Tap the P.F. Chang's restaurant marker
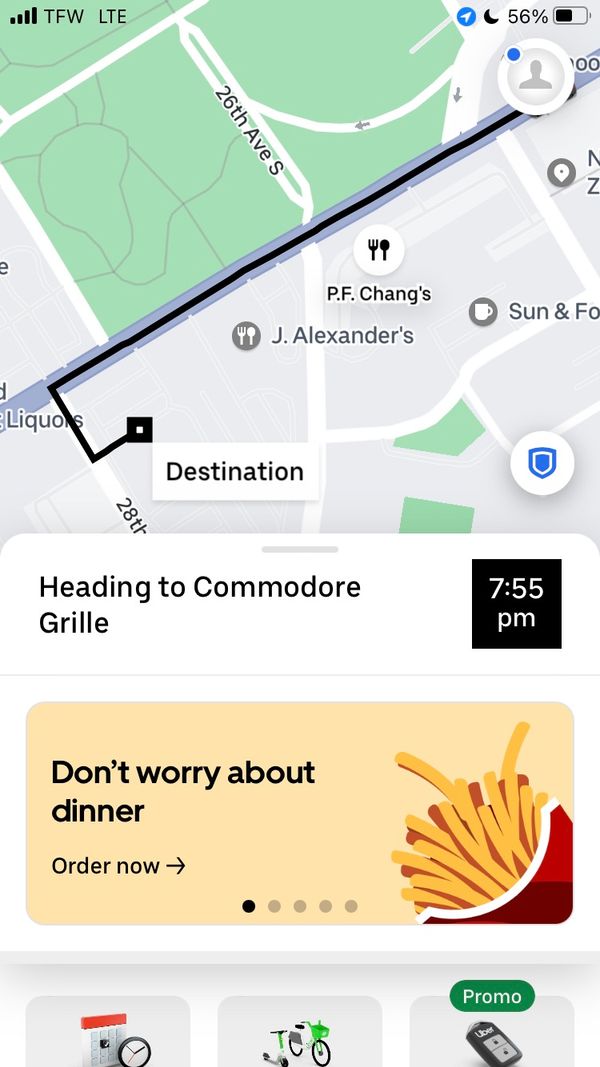Image resolution: width=600 pixels, height=1067 pixels. tap(379, 250)
